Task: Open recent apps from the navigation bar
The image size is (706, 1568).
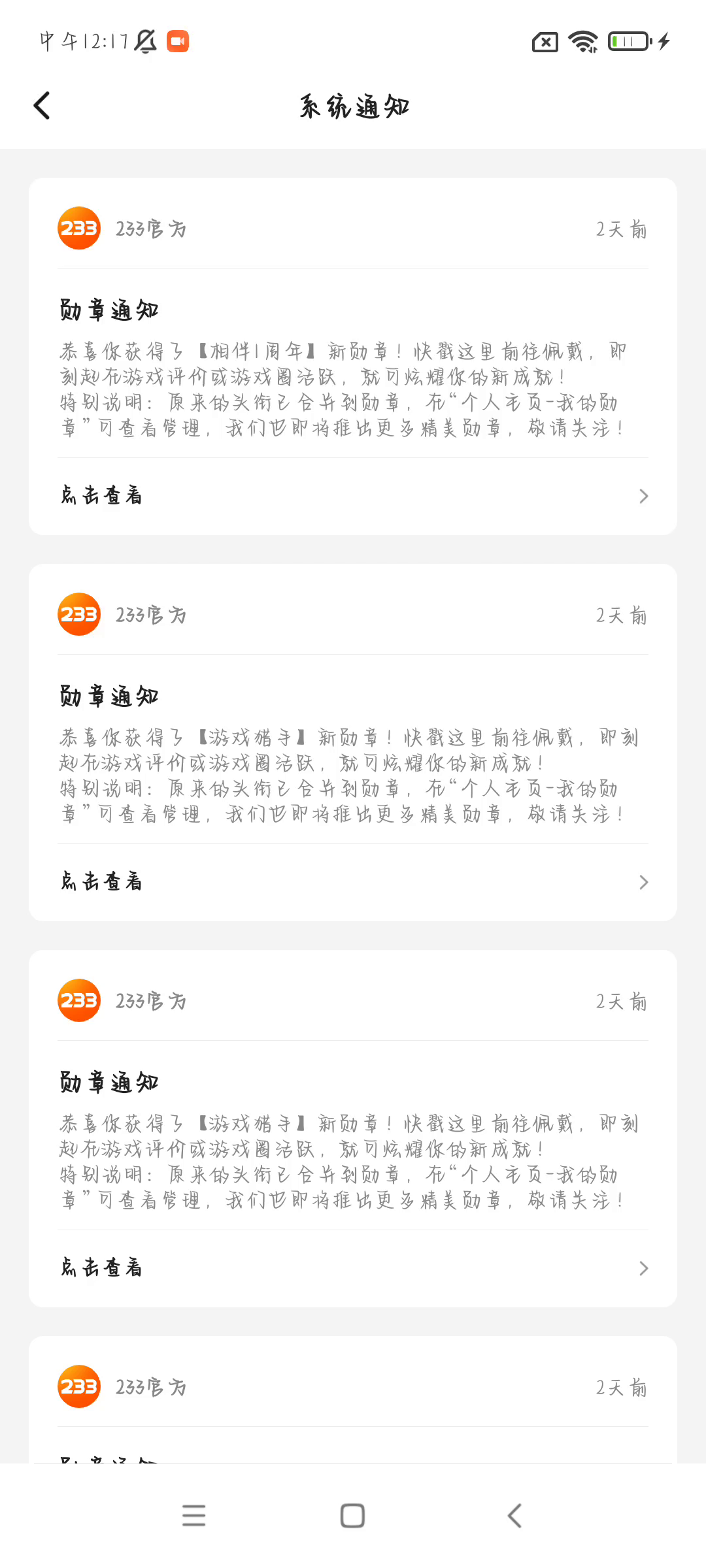Action: pos(193,1516)
